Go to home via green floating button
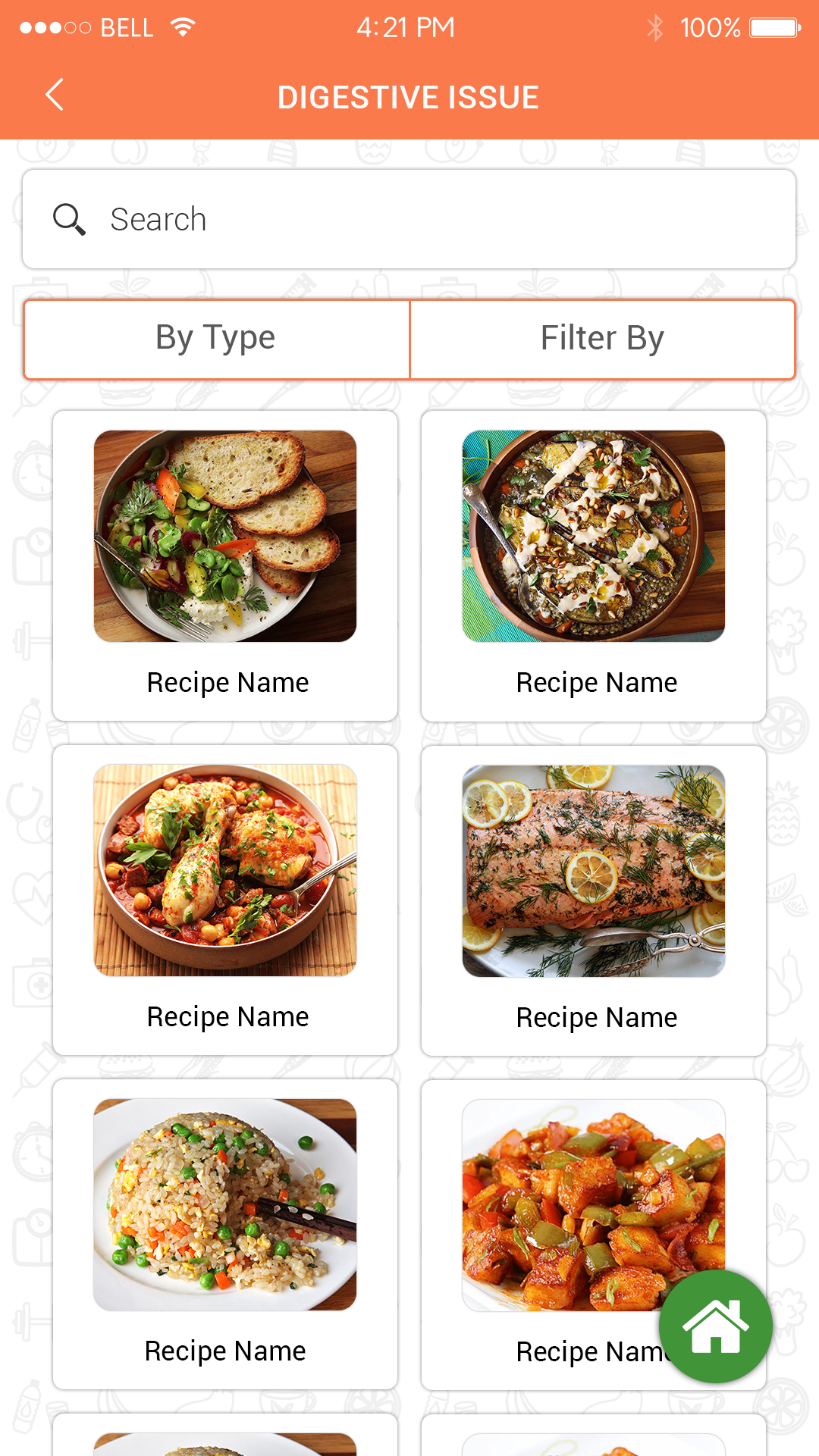The image size is (819, 1456). pos(715,1326)
